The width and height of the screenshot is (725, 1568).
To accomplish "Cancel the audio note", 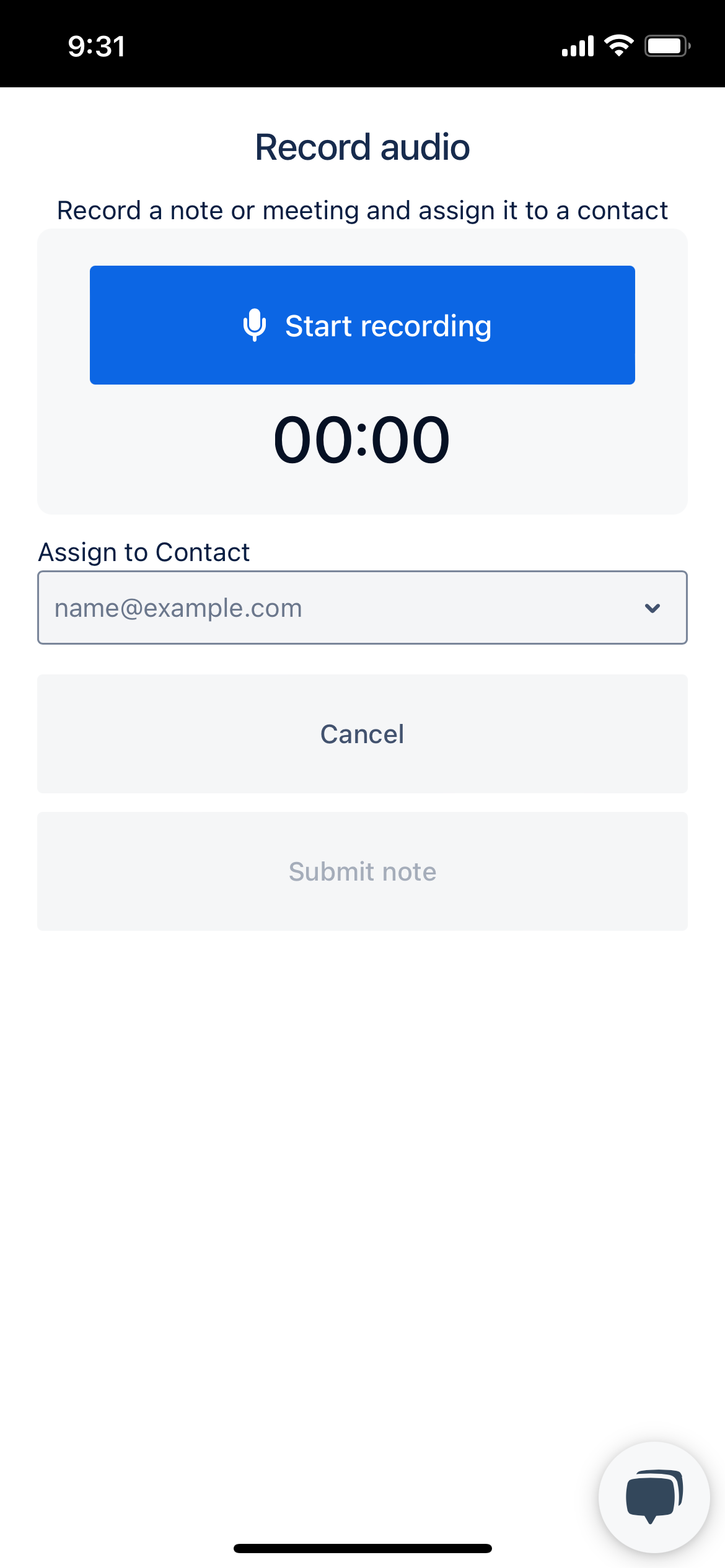I will [x=362, y=734].
